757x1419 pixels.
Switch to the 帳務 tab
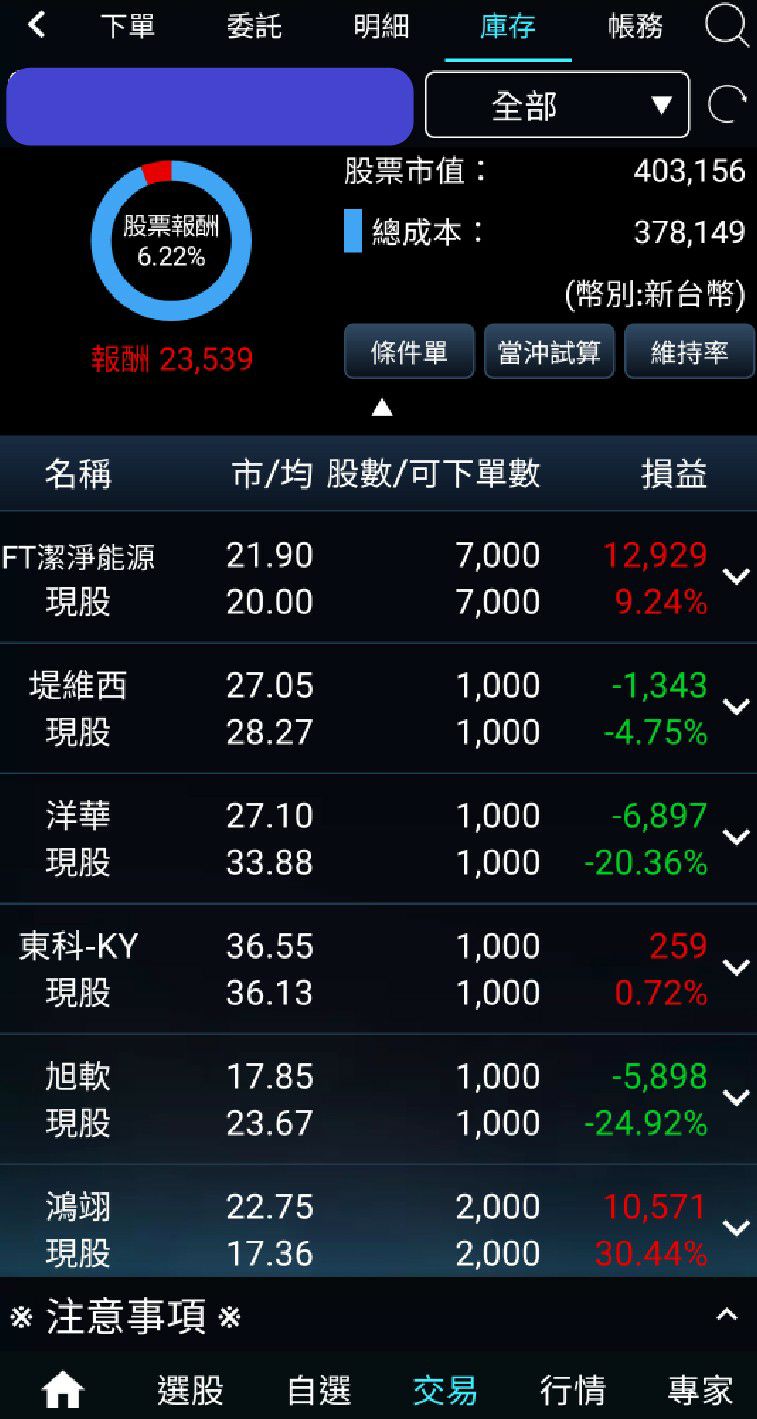pos(635,26)
